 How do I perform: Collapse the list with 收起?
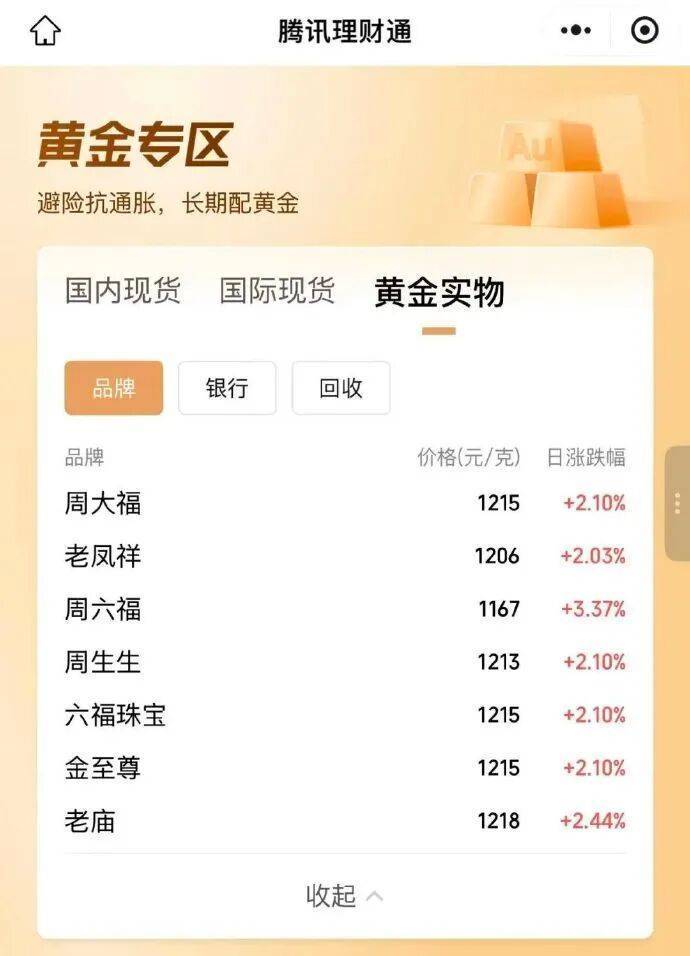pyautogui.click(x=344, y=895)
